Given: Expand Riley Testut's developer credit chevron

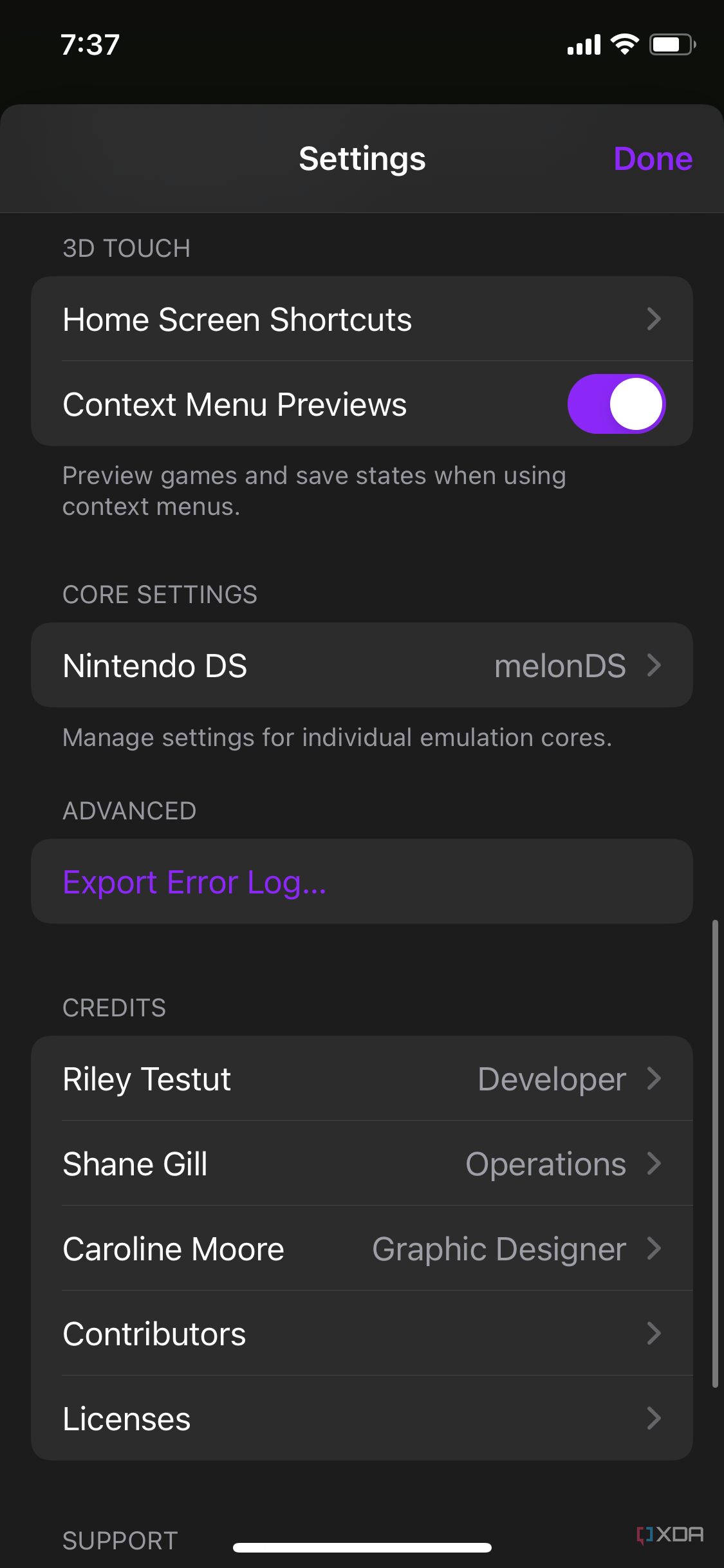Looking at the screenshot, I should tap(654, 1079).
